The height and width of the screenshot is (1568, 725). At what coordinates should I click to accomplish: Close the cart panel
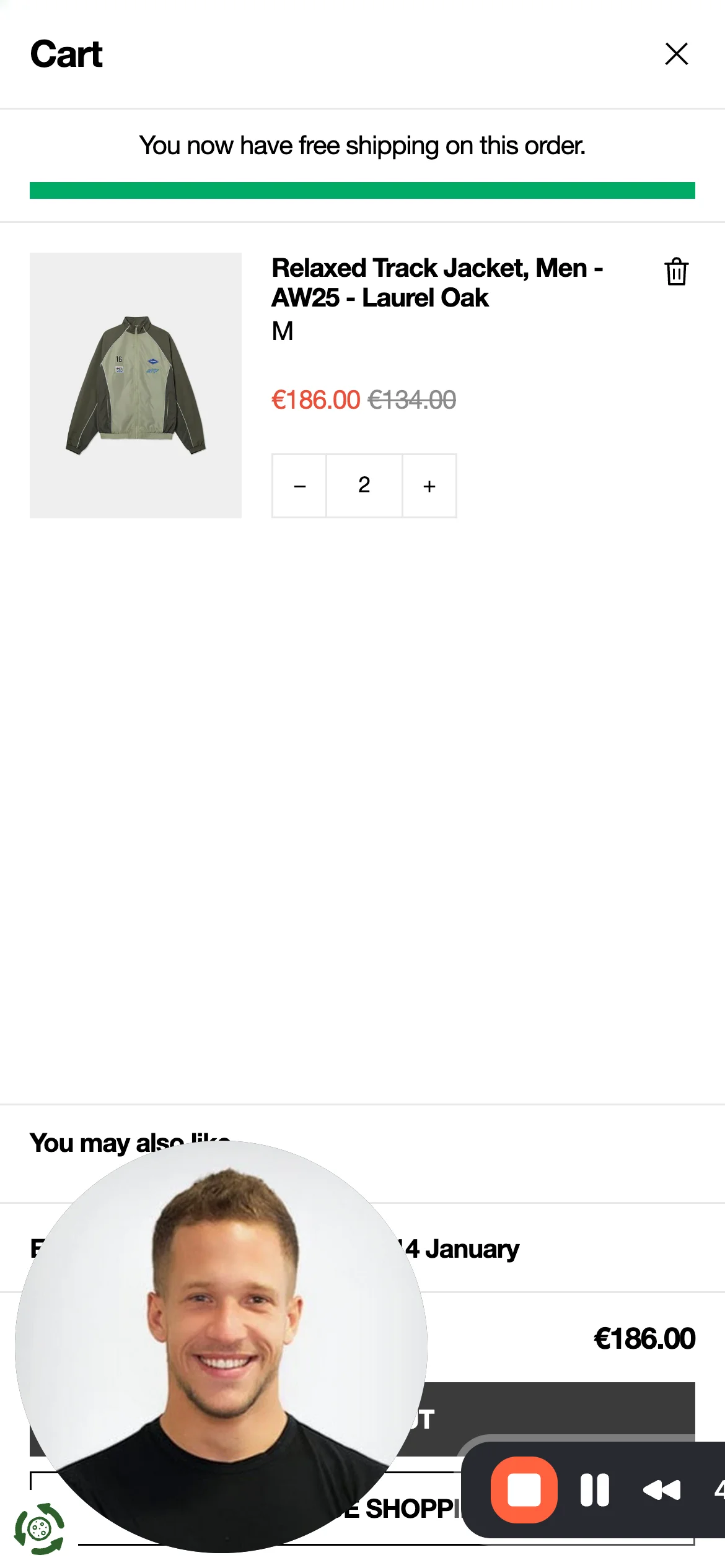676,54
